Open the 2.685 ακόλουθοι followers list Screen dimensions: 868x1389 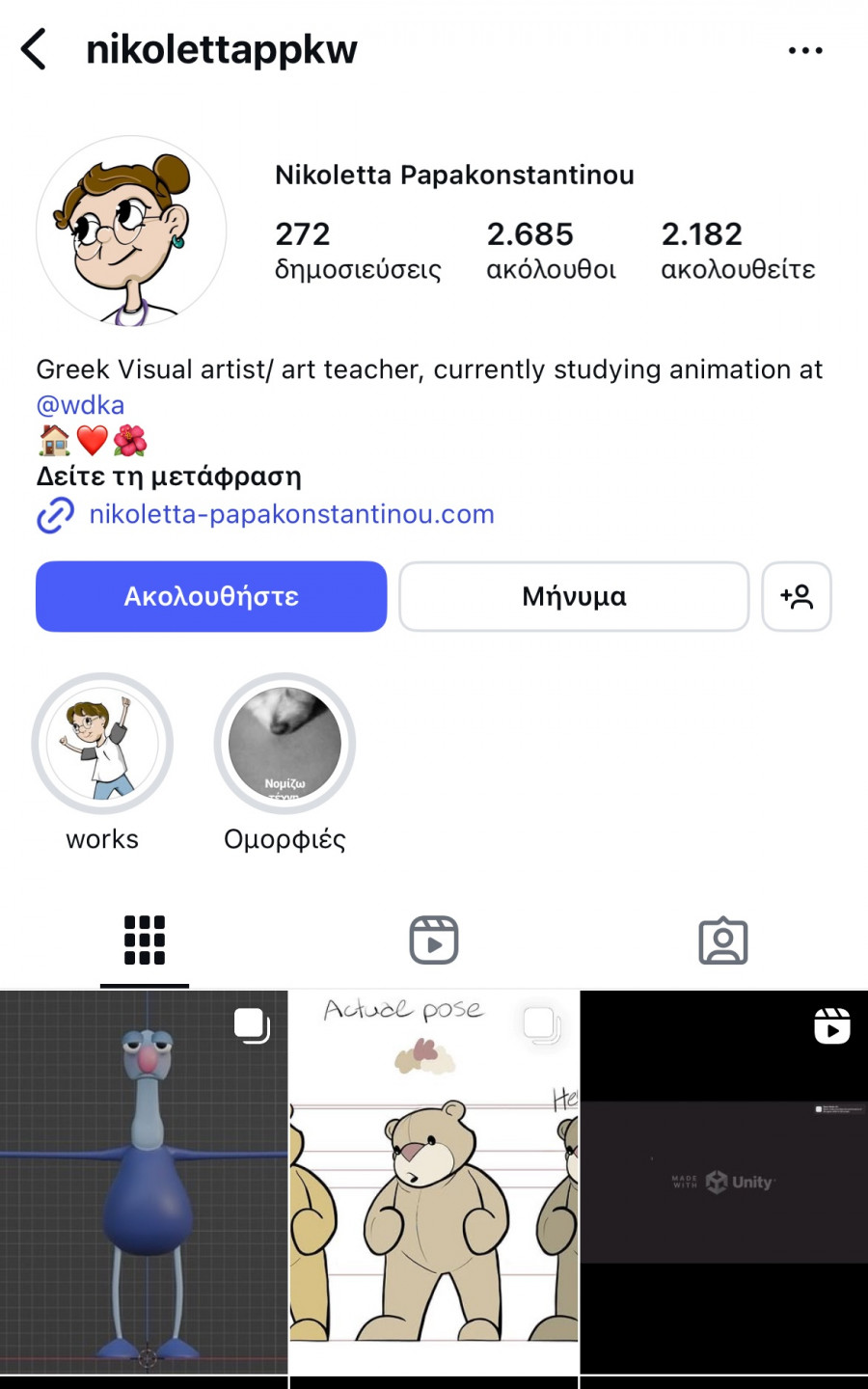[551, 250]
